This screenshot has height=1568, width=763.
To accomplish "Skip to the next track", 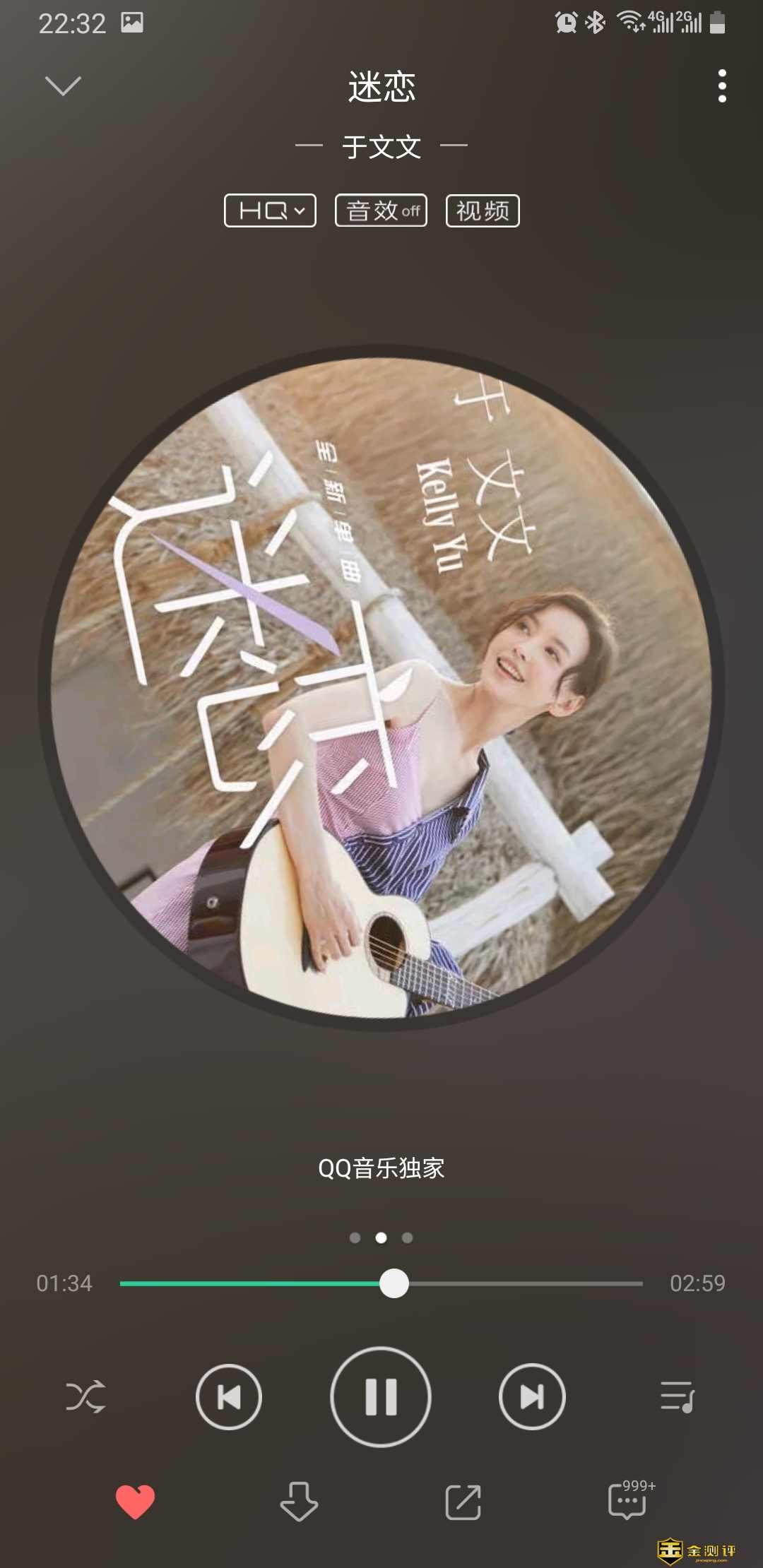I will 532,1397.
